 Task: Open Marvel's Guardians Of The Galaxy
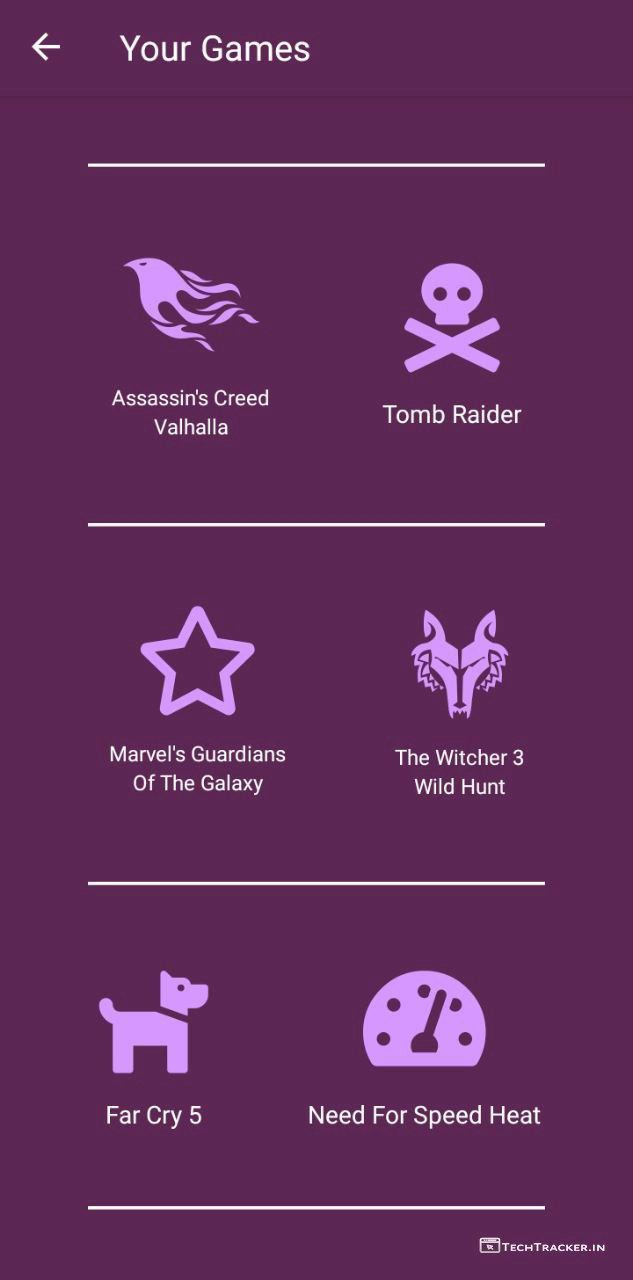click(197, 698)
